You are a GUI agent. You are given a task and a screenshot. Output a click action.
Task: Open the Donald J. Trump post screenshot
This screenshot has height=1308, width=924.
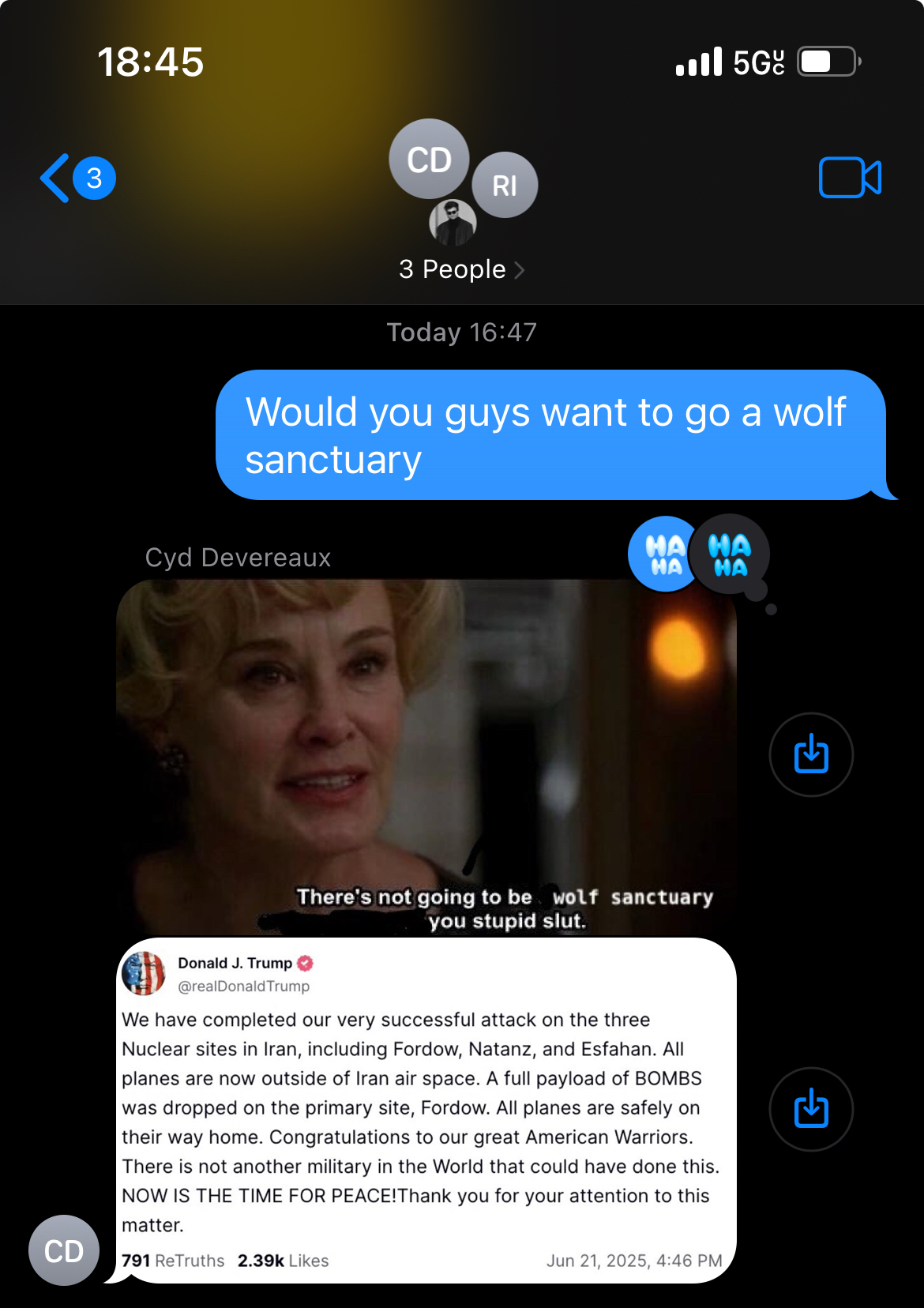tap(426, 1110)
